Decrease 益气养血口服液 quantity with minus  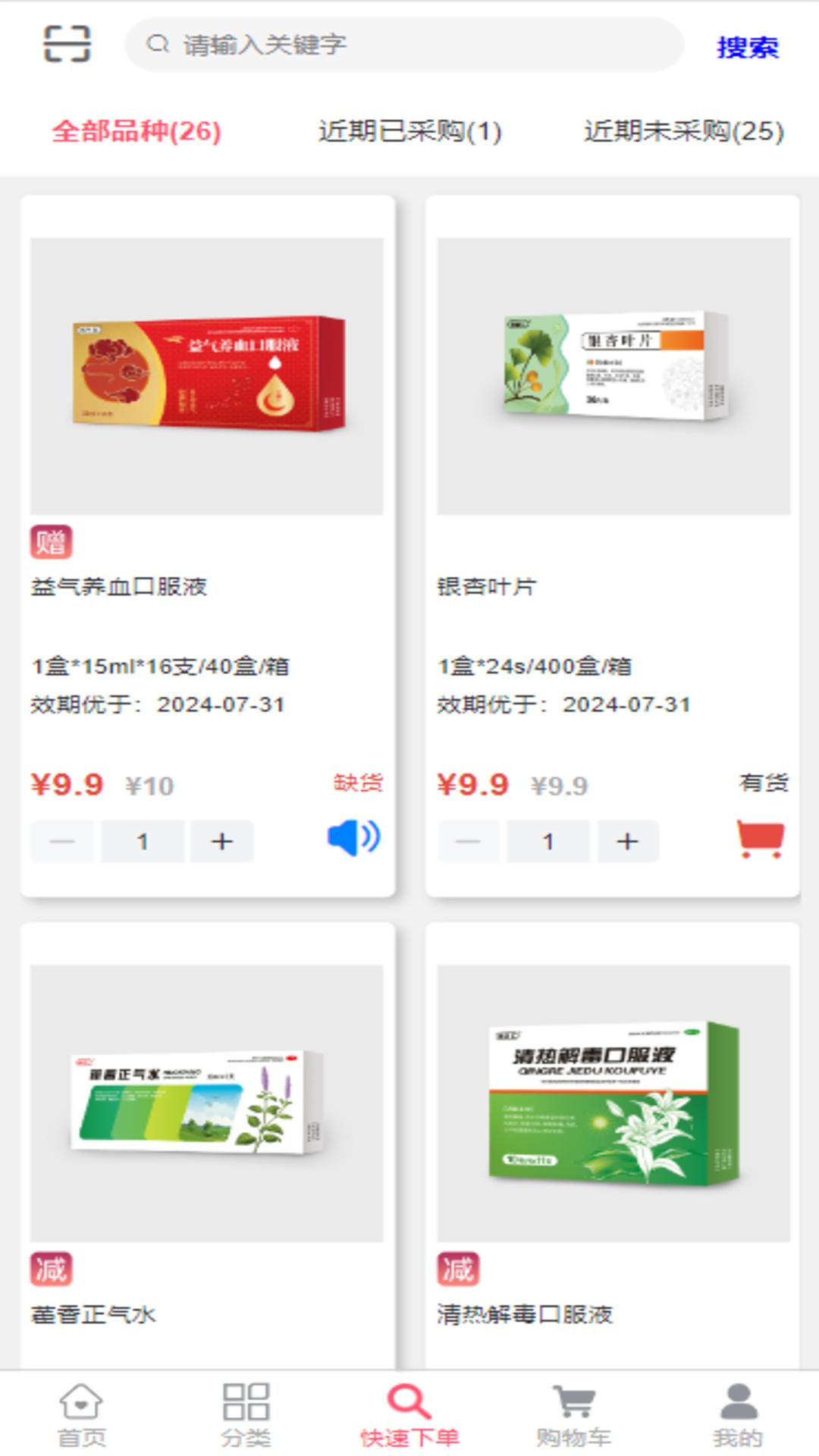[64, 840]
